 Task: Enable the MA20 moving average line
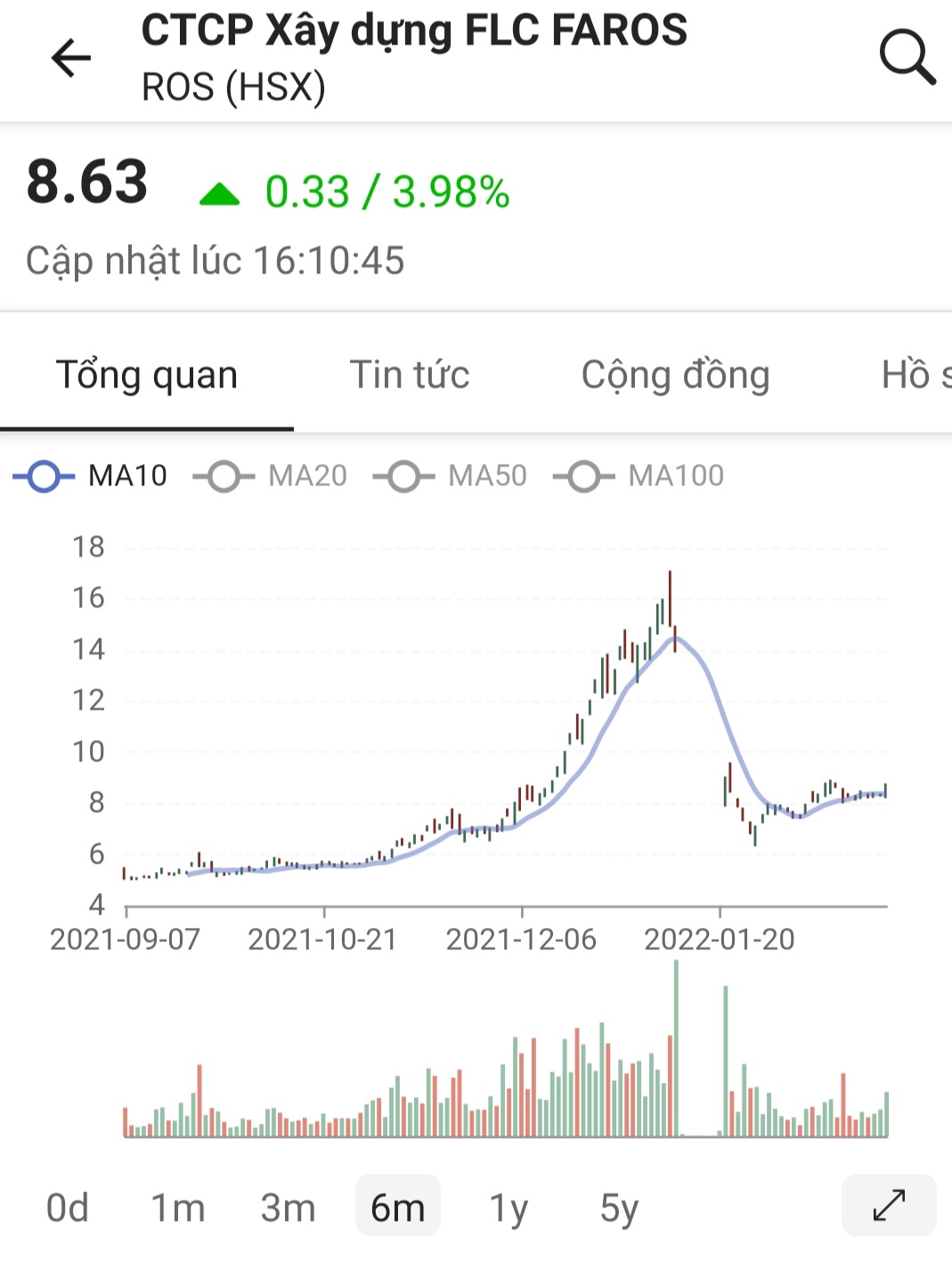click(x=271, y=476)
